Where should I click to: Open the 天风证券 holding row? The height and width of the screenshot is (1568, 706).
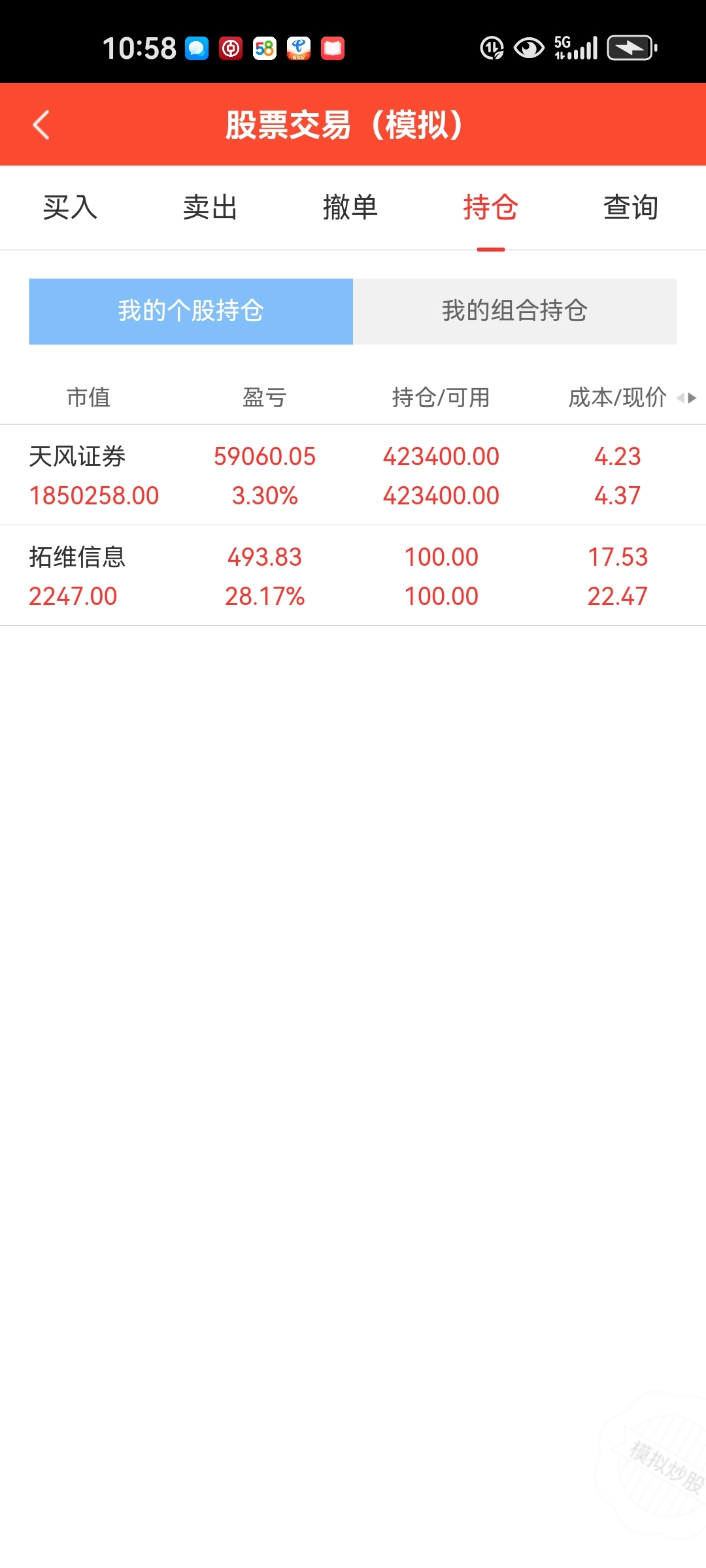[353, 475]
